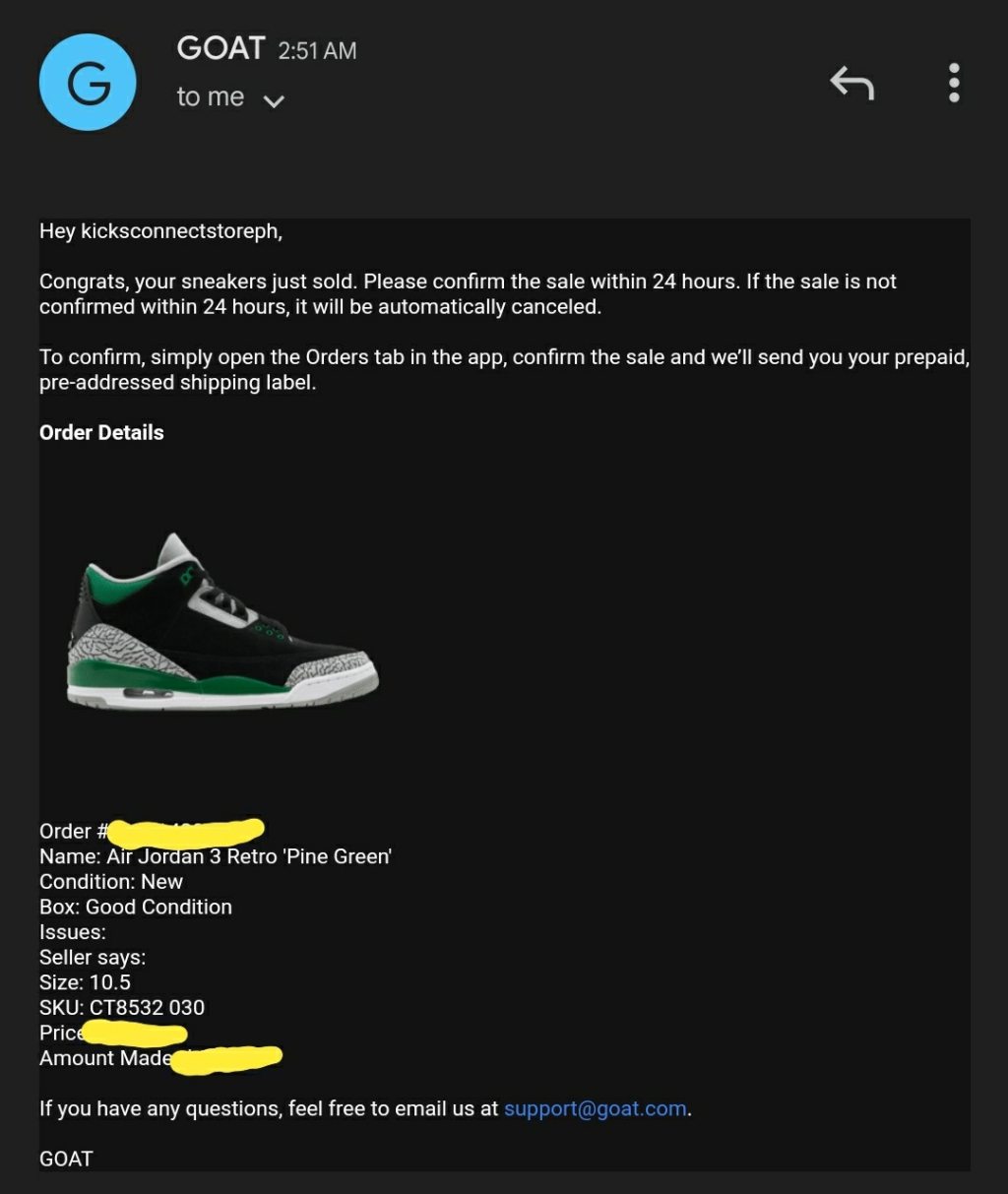Open the email overflow menu
This screenshot has height=1194, width=1008.
tap(953, 84)
